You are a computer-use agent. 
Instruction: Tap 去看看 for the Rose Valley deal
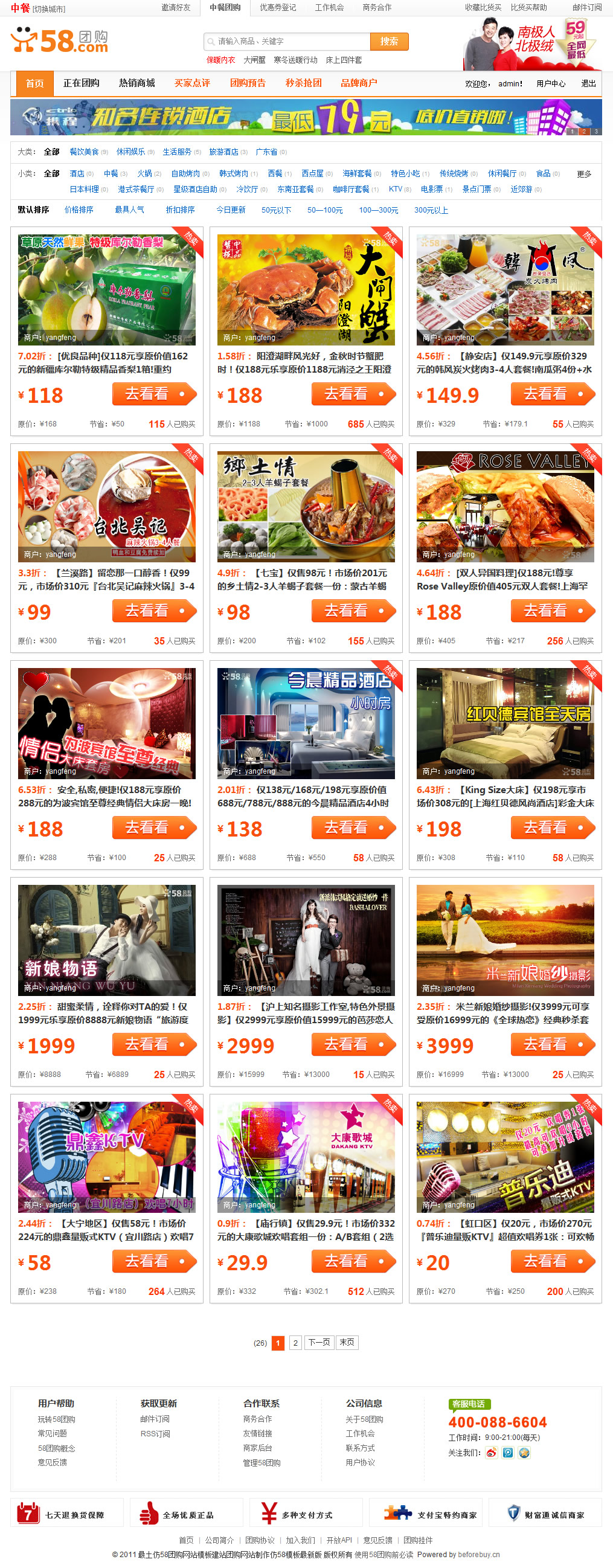552,611
